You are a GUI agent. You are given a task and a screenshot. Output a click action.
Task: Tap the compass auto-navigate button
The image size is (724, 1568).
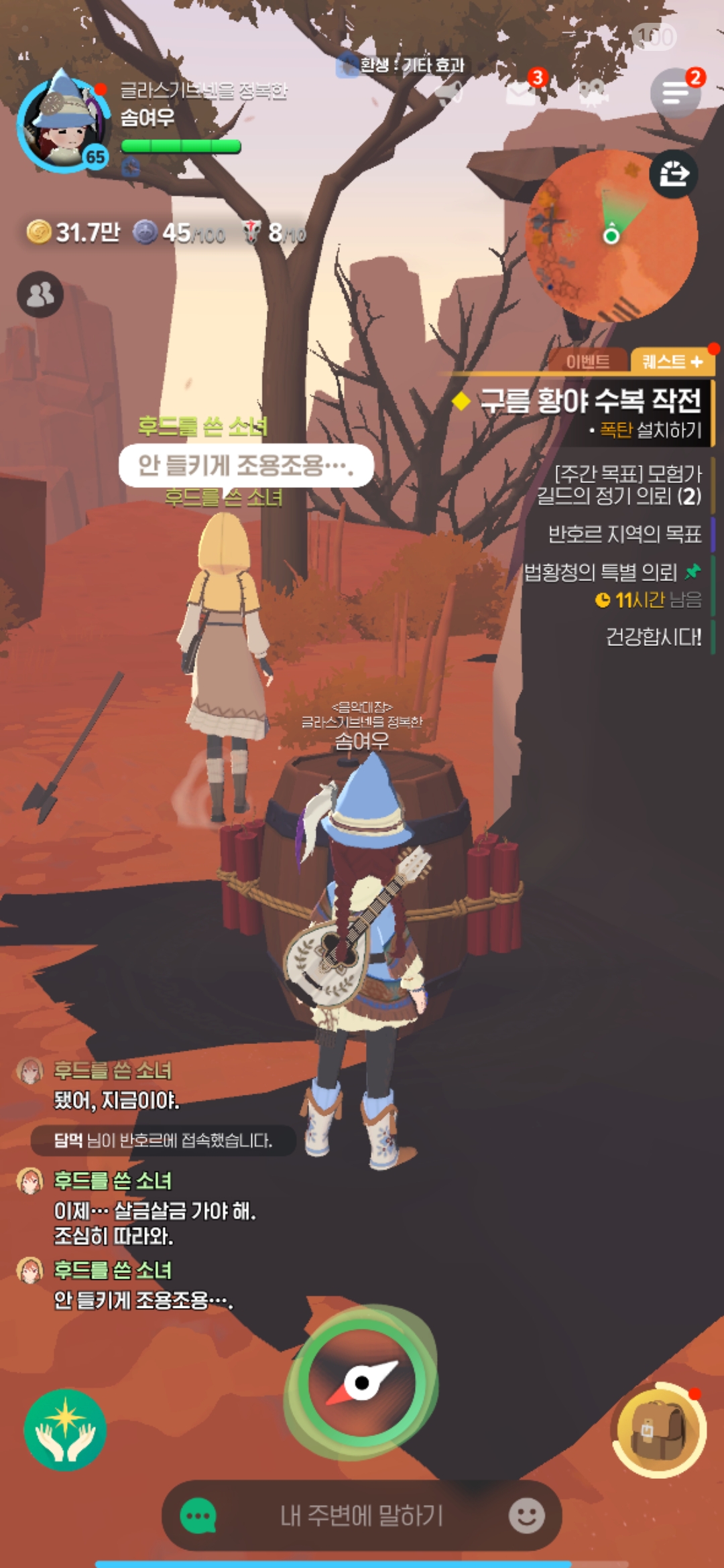coord(362,1382)
